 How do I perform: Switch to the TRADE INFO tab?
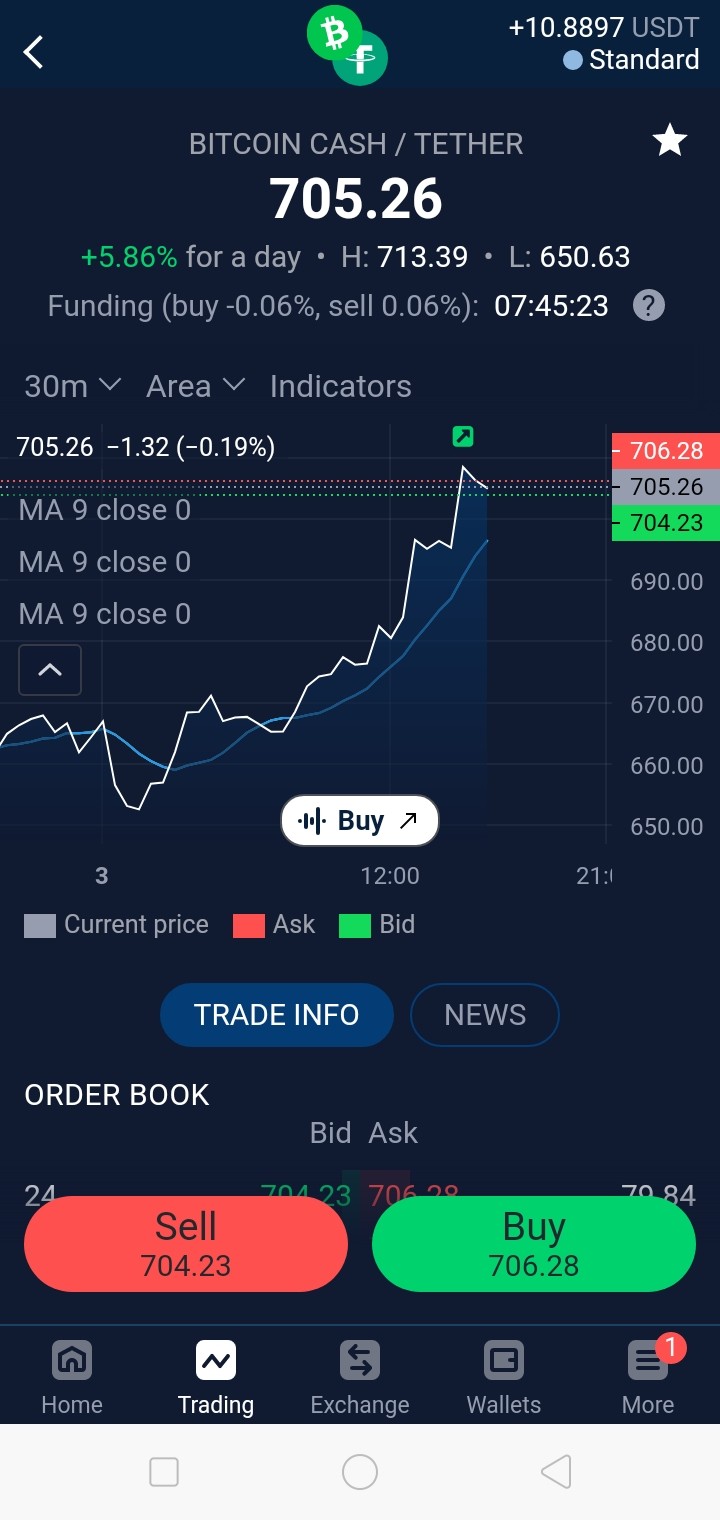point(277,1015)
